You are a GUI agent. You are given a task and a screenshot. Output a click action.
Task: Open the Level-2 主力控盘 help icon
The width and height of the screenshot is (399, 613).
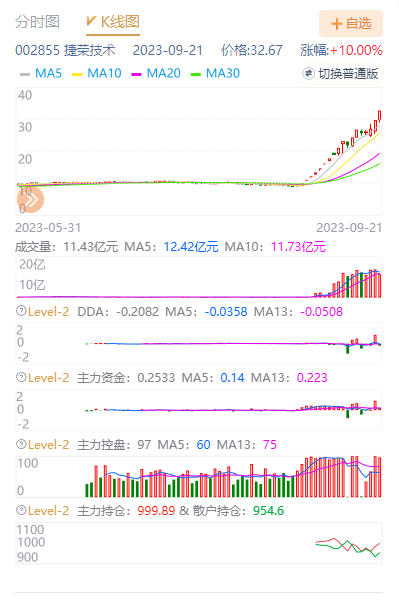click(21, 444)
